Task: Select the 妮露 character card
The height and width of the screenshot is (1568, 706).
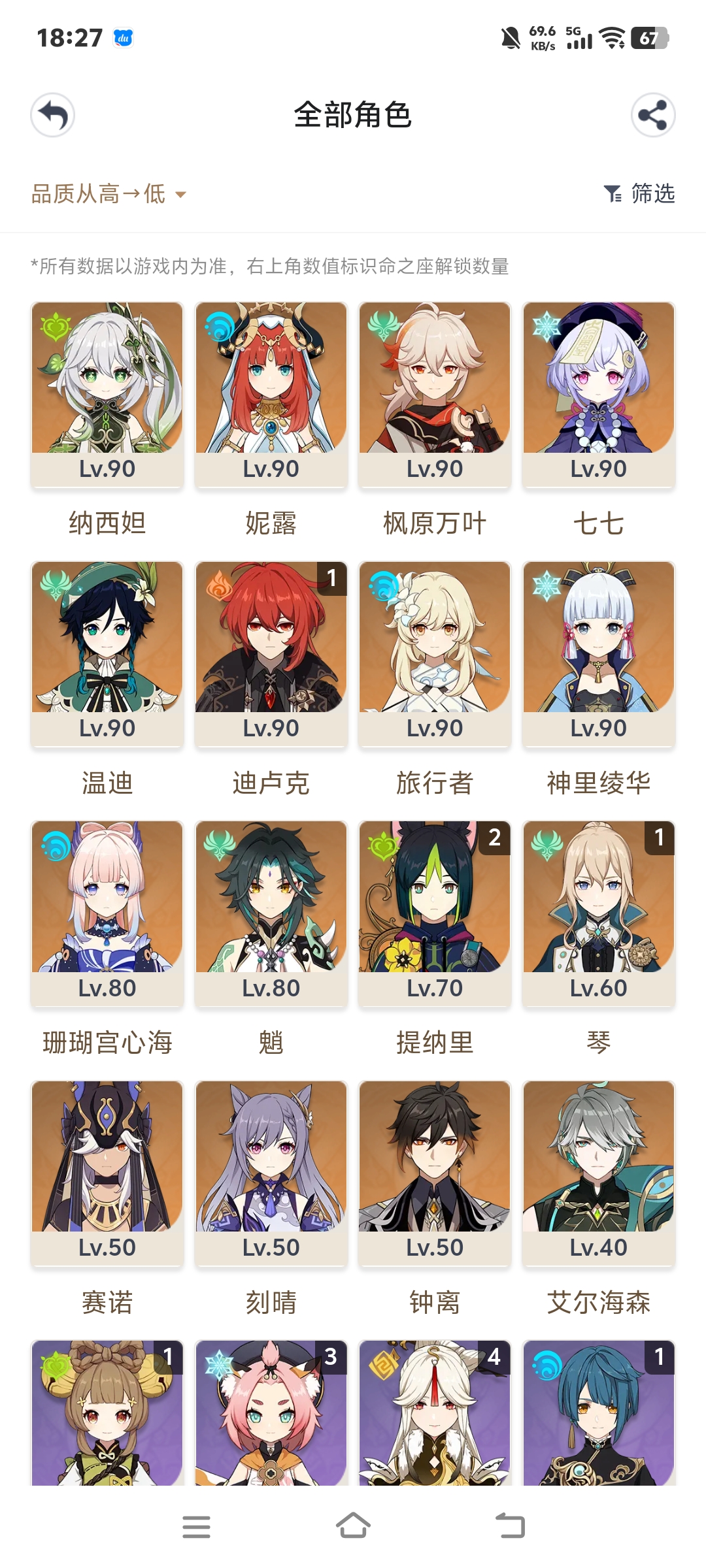Action: click(x=271, y=394)
